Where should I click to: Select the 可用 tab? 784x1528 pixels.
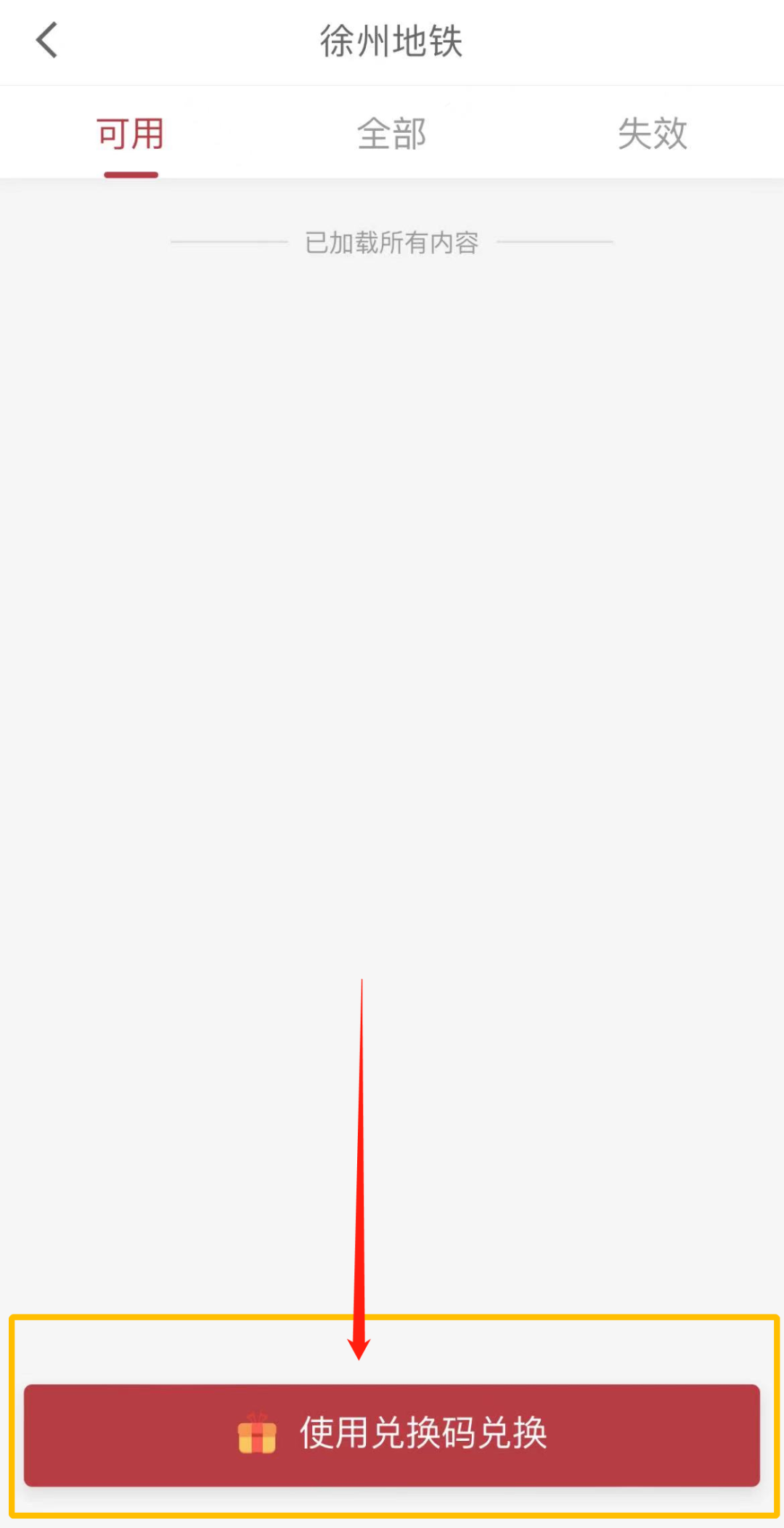[131, 134]
